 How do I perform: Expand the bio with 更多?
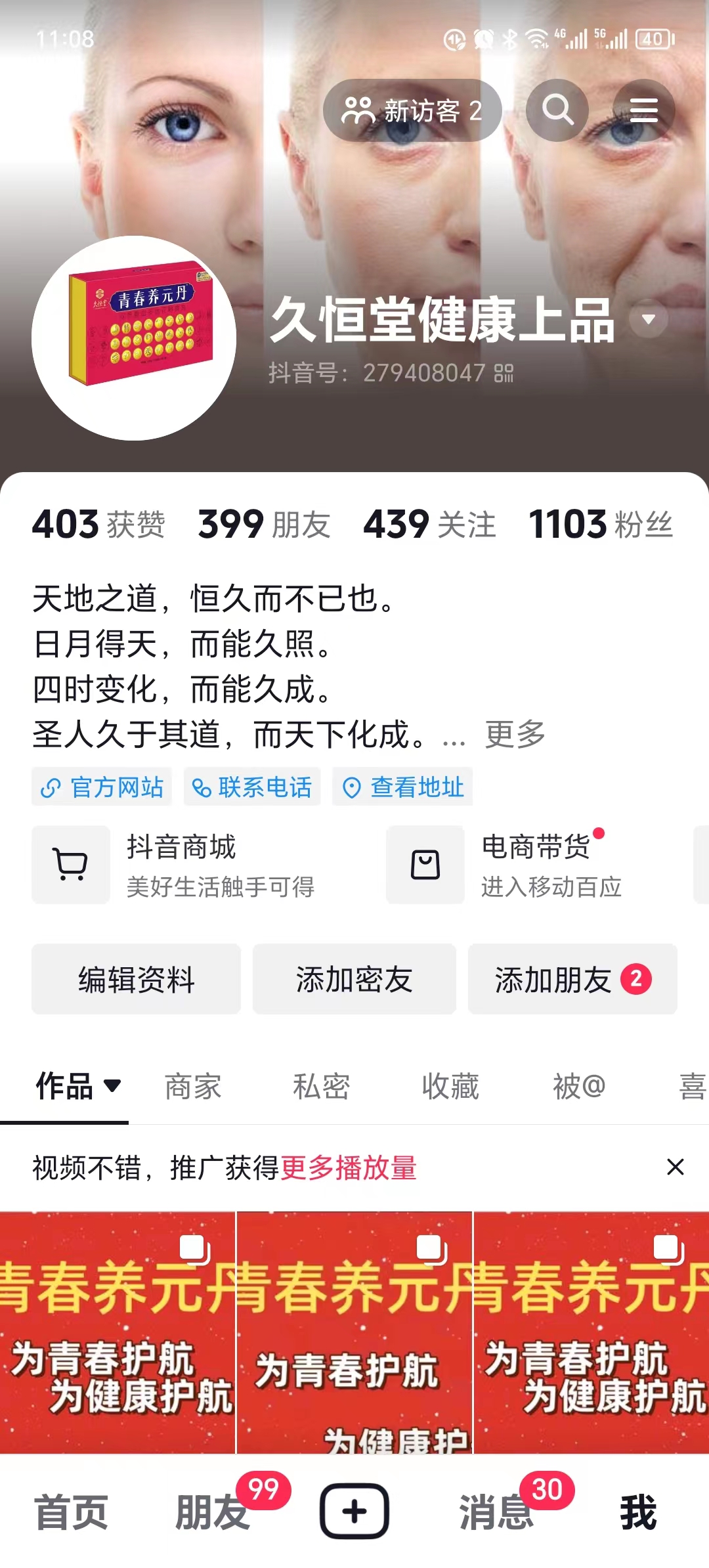pos(515,734)
